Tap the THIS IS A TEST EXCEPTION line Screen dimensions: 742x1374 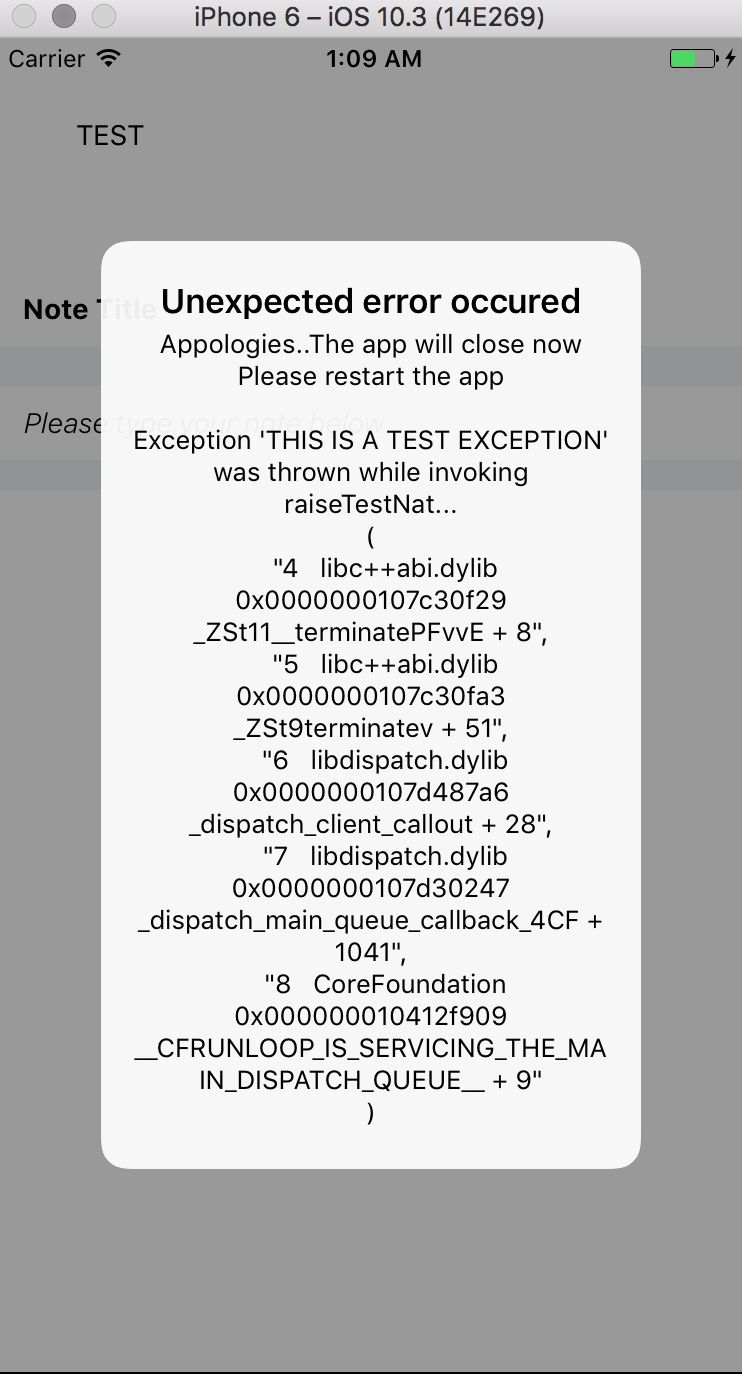point(371,440)
